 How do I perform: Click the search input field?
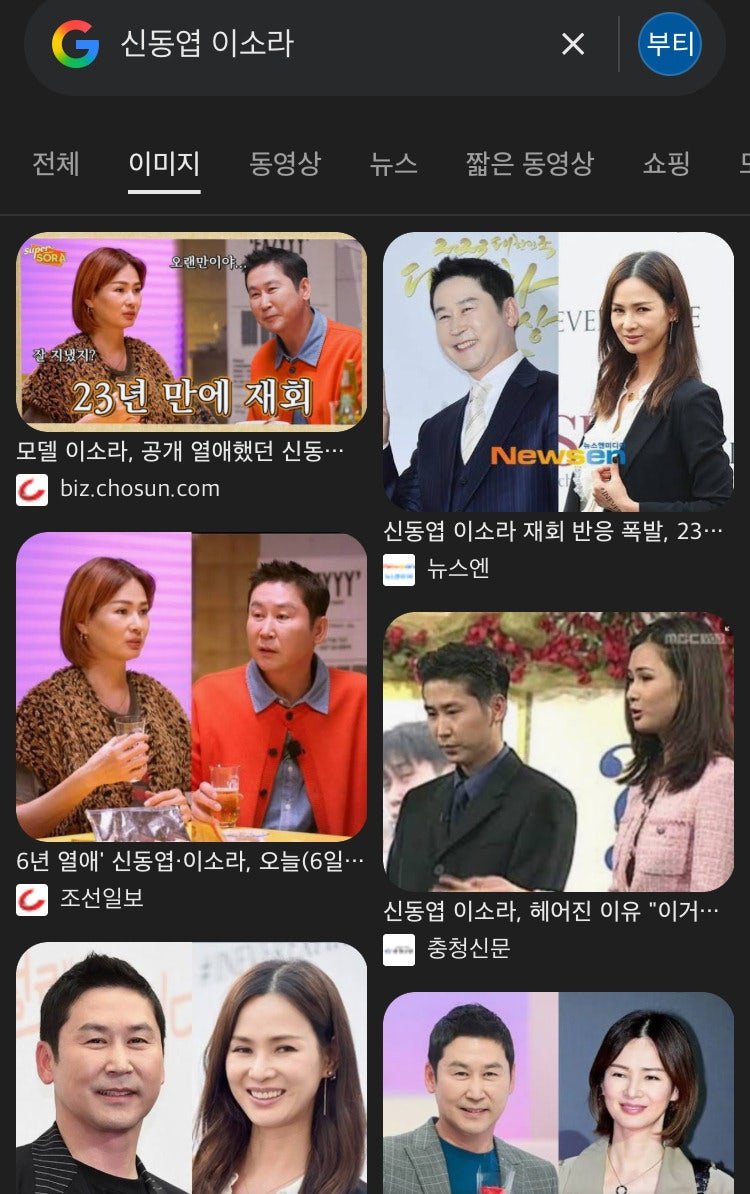pos(300,43)
